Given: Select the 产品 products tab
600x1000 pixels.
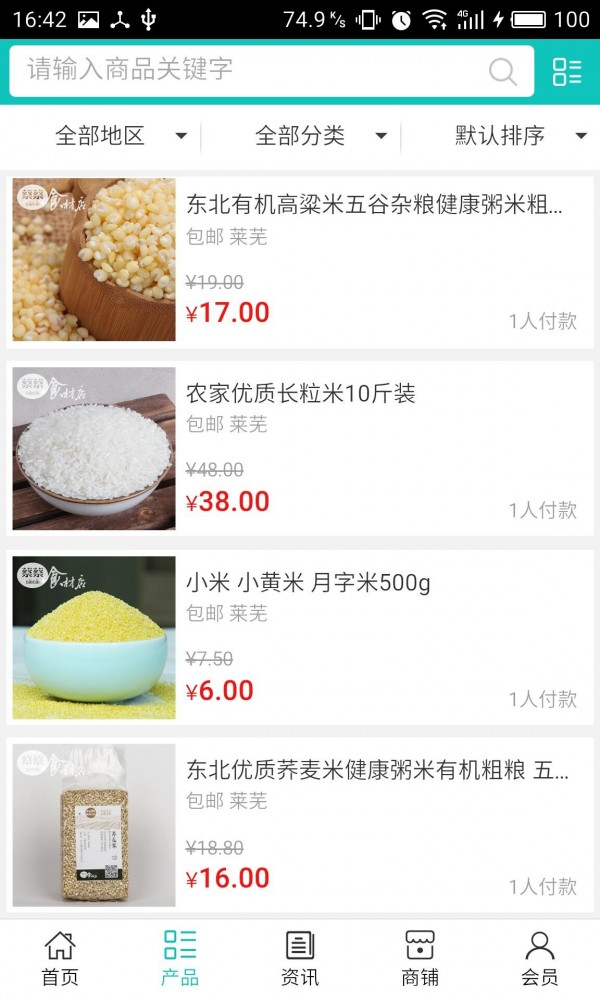Looking at the screenshot, I should 180,958.
